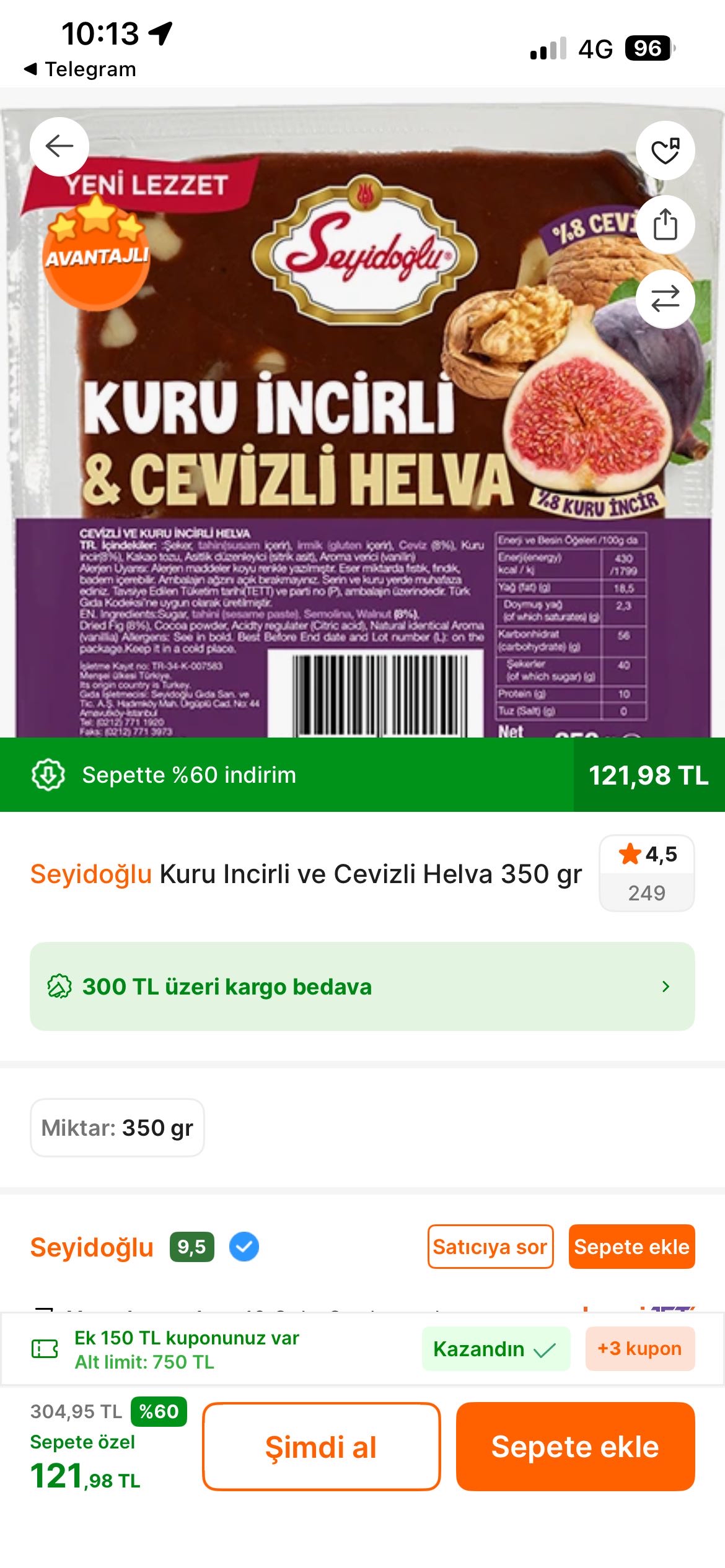Tap small Sepete ekle next to seller
This screenshot has height=1568, width=725.
point(631,1247)
